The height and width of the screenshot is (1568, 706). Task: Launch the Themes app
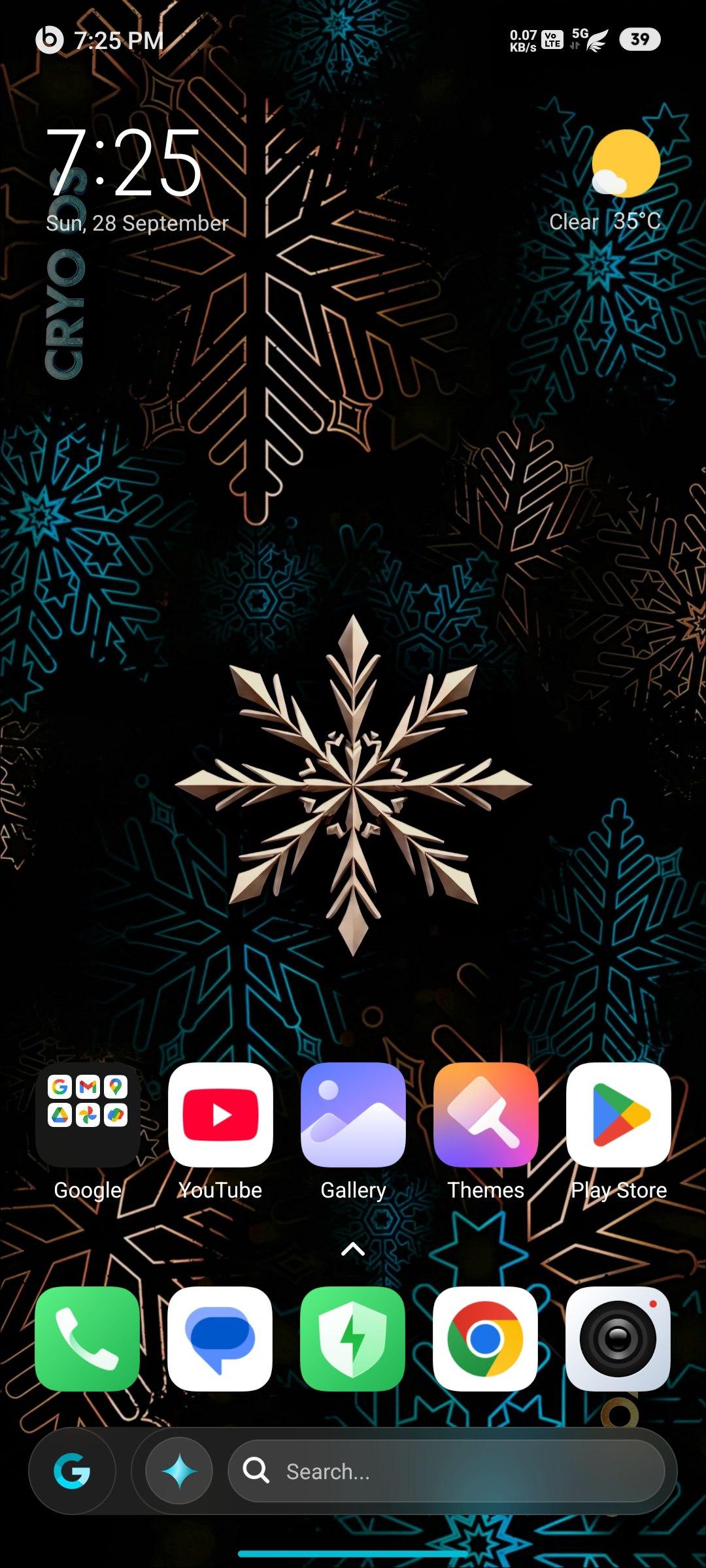point(486,1115)
